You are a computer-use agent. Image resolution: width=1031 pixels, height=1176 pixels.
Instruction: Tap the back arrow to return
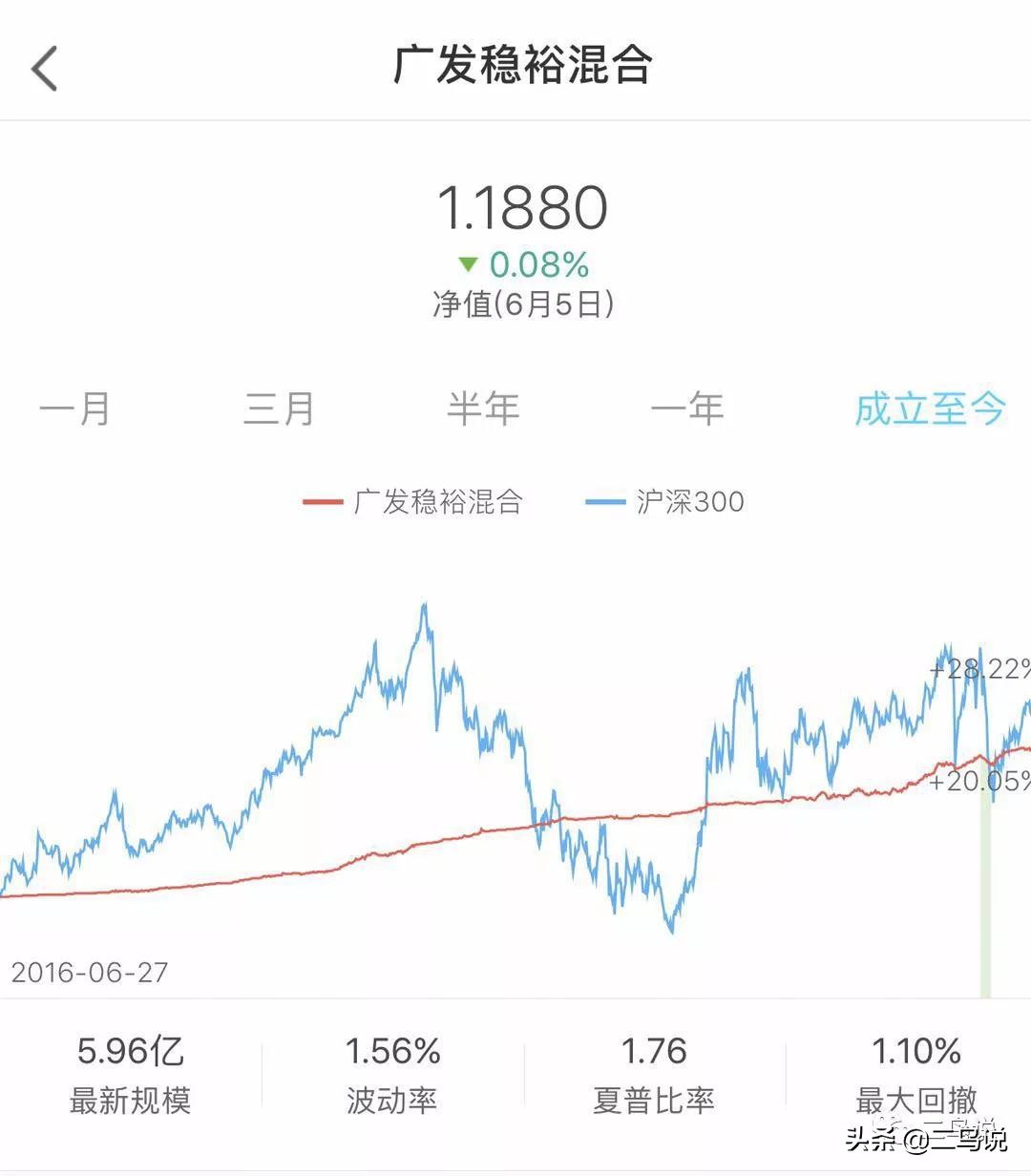tap(42, 67)
